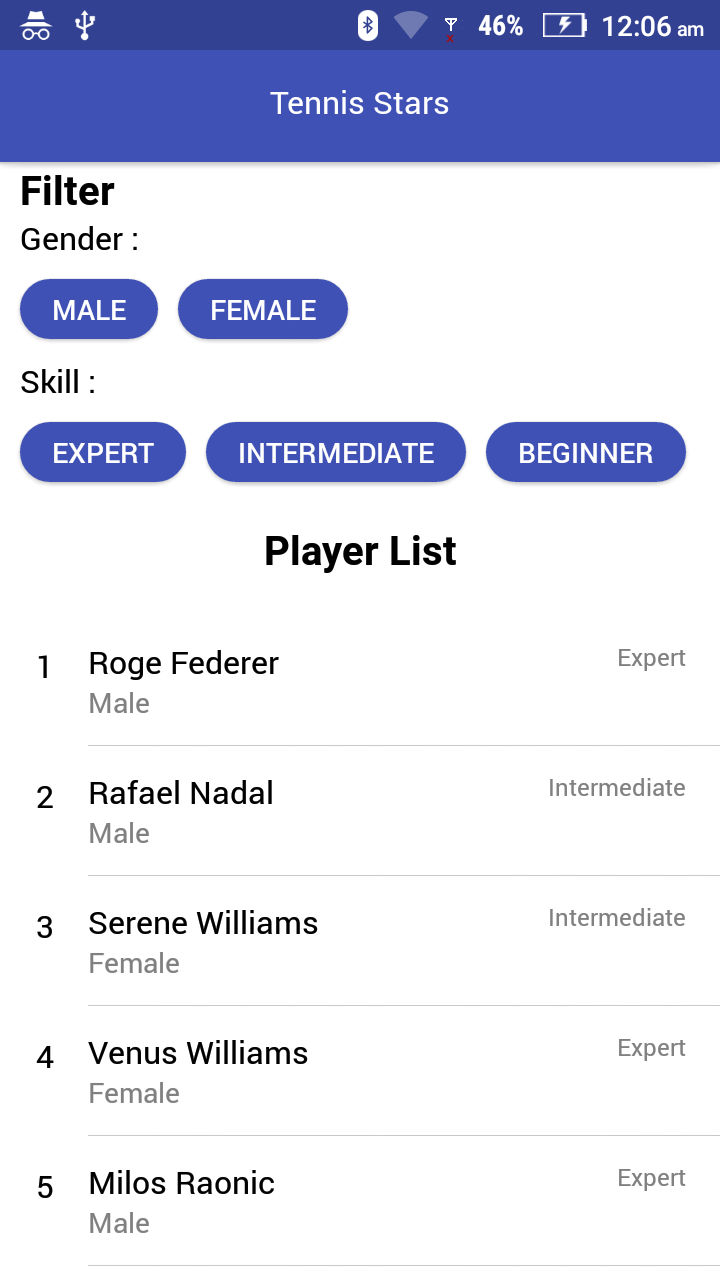
Task: Tap the BEGINNER skill filter
Action: pos(586,453)
